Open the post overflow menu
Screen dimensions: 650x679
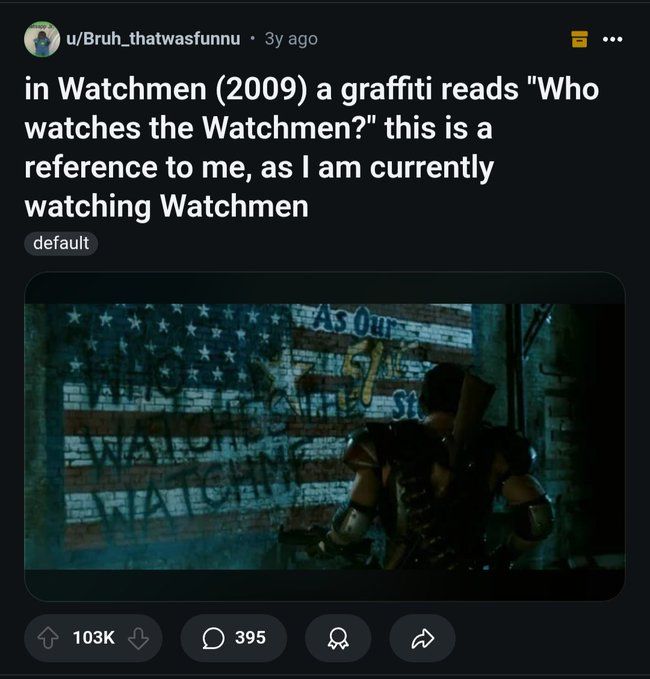(x=612, y=39)
